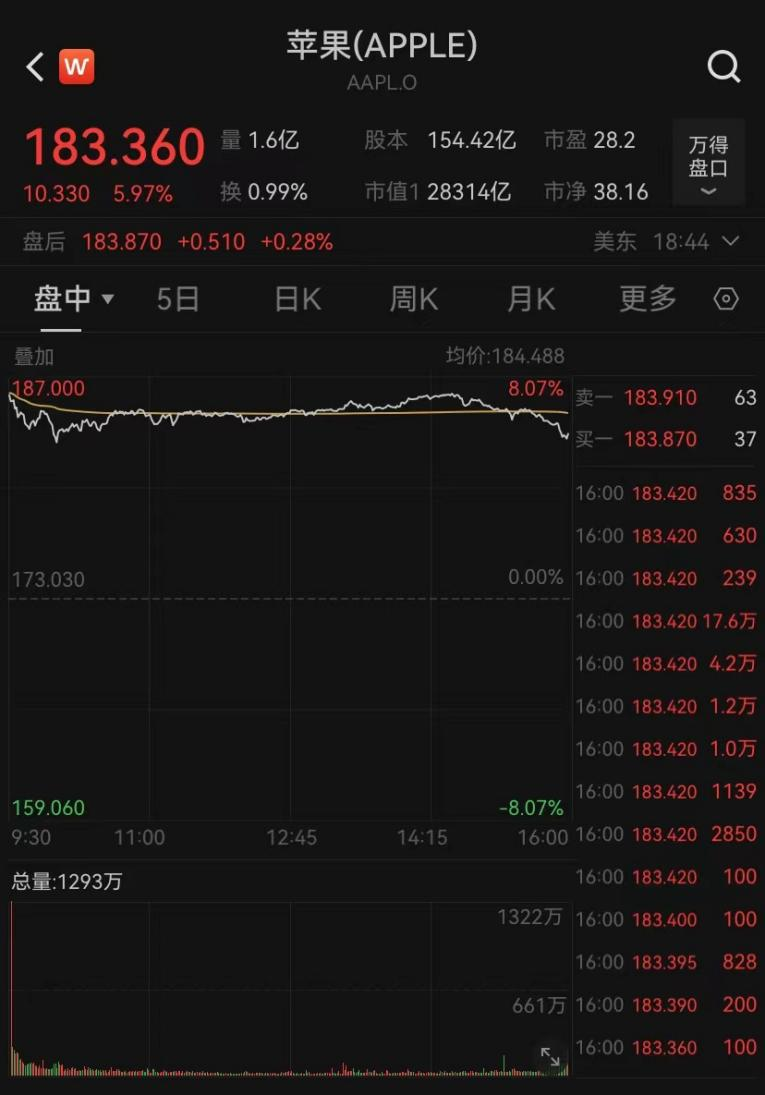The height and width of the screenshot is (1095, 765).
Task: Expand the chart to full screen
Action: (x=550, y=1056)
